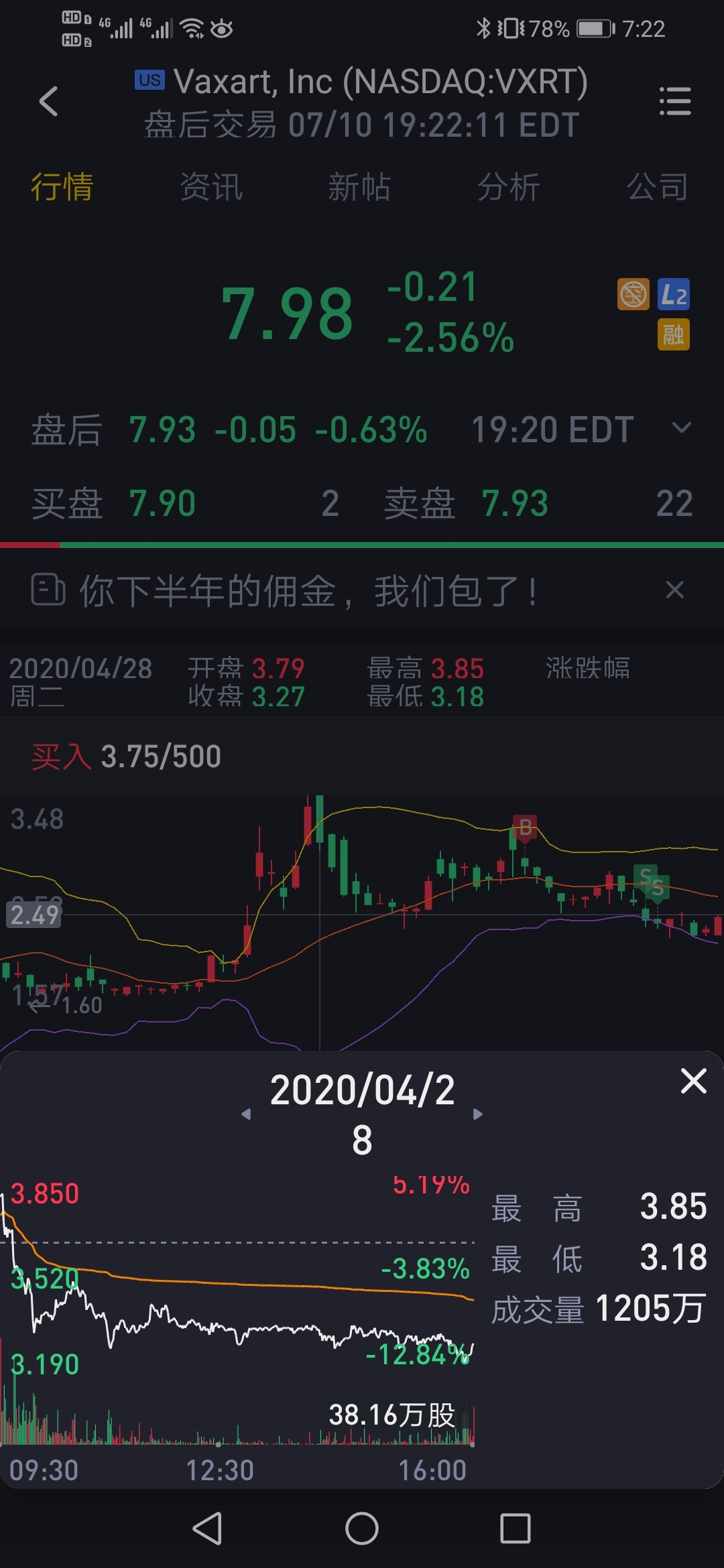Select the 行情 tab
Image resolution: width=724 pixels, height=1568 pixels.
click(62, 187)
